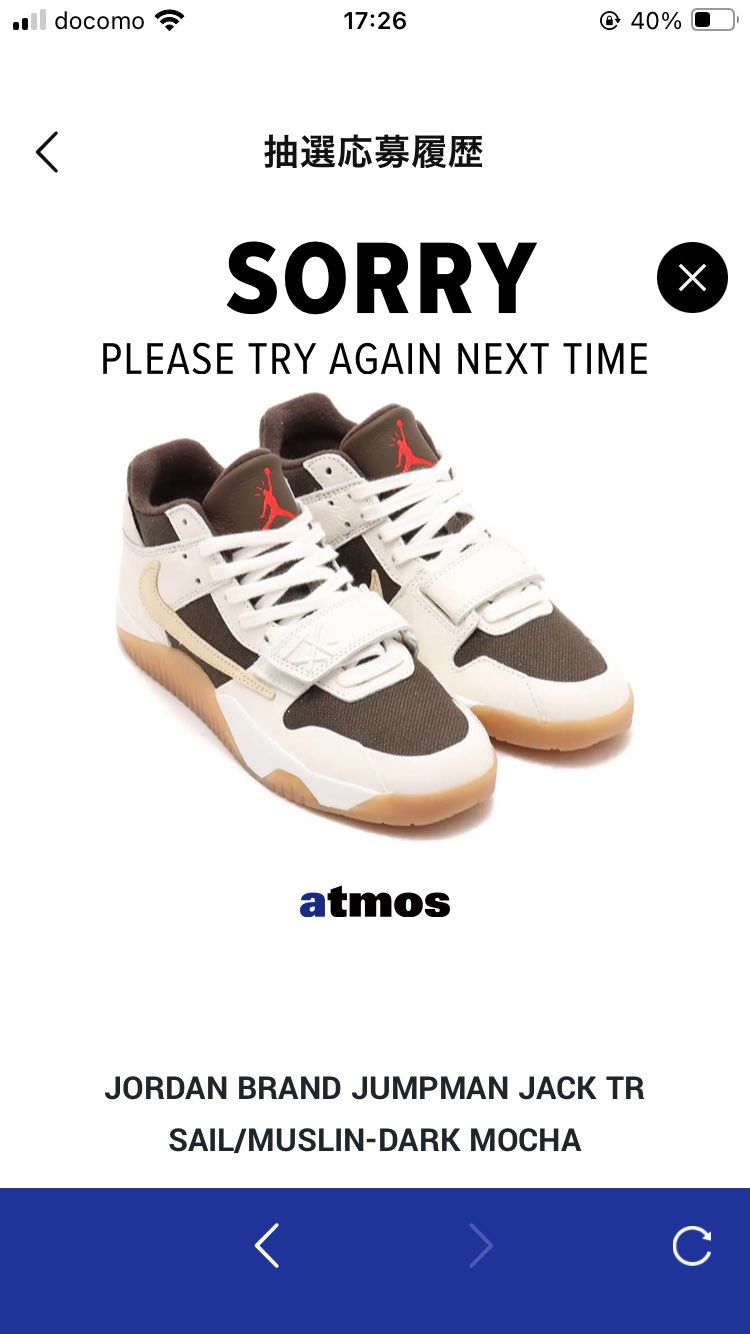The height and width of the screenshot is (1334, 750).
Task: Go back from the 抽選応募履歴 header
Action: point(47,152)
